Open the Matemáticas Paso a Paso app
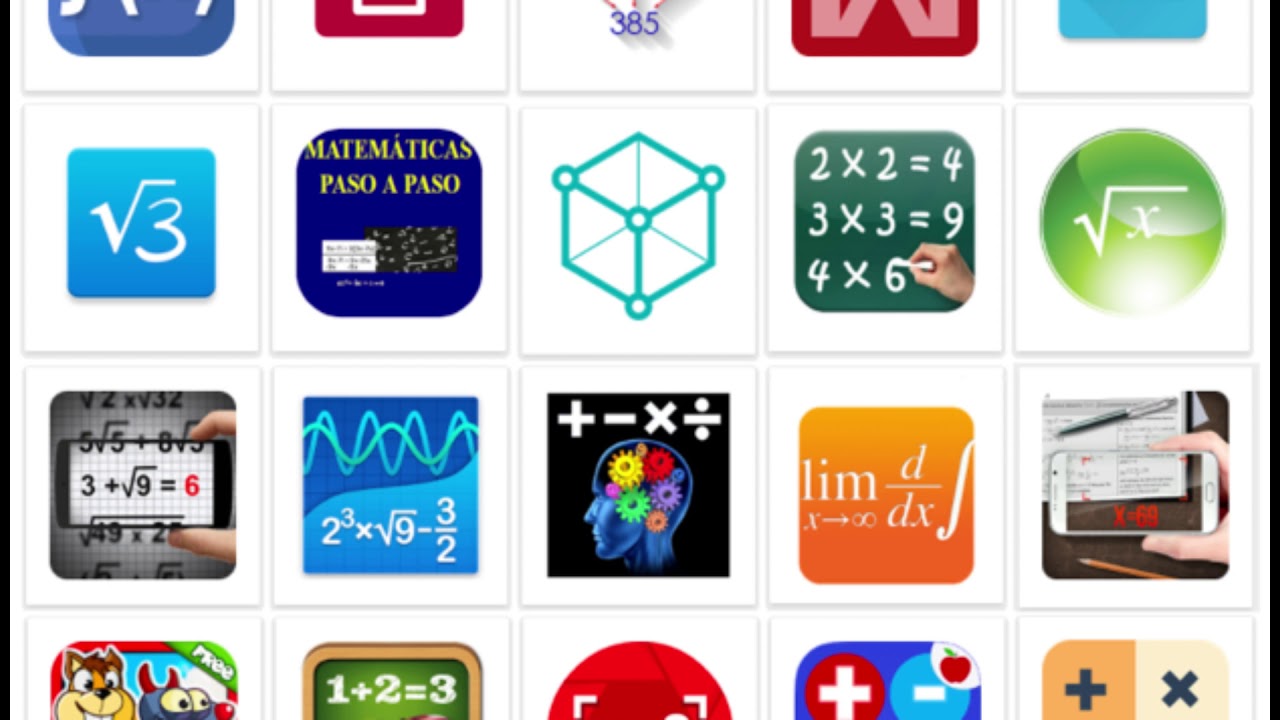This screenshot has width=1280, height=720. point(389,224)
